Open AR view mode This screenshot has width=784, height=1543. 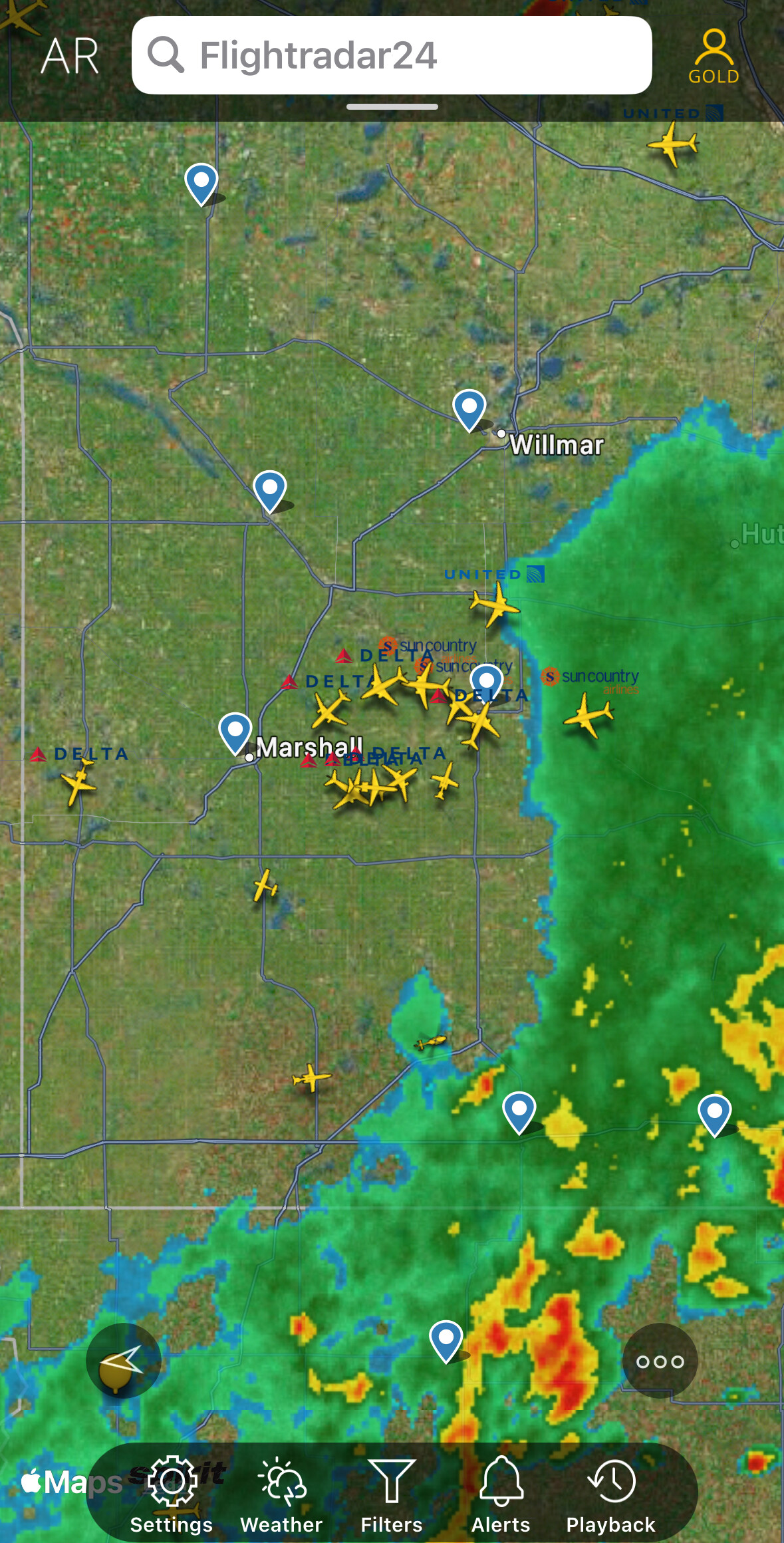(x=70, y=56)
